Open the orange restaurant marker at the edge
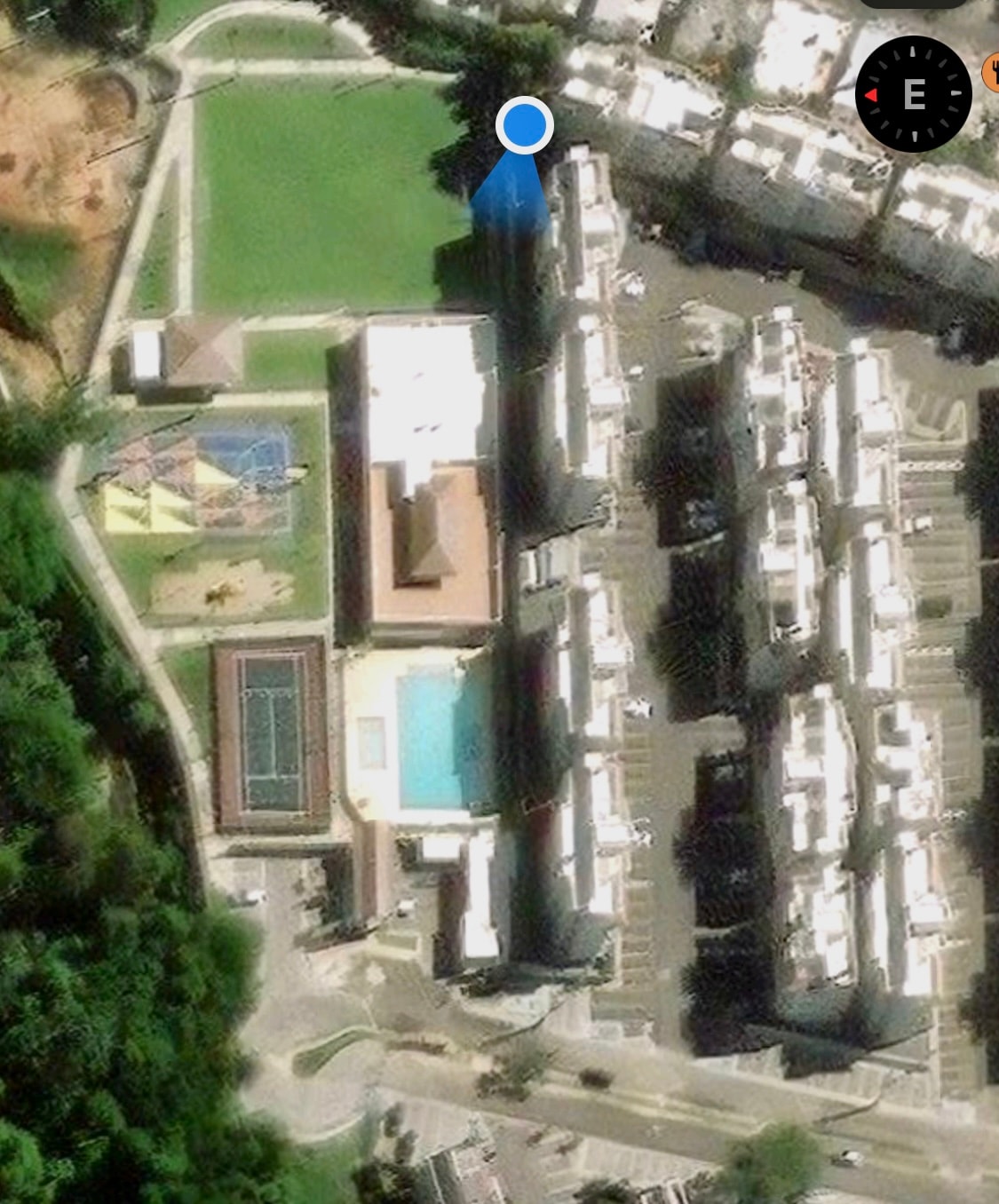 992,71
